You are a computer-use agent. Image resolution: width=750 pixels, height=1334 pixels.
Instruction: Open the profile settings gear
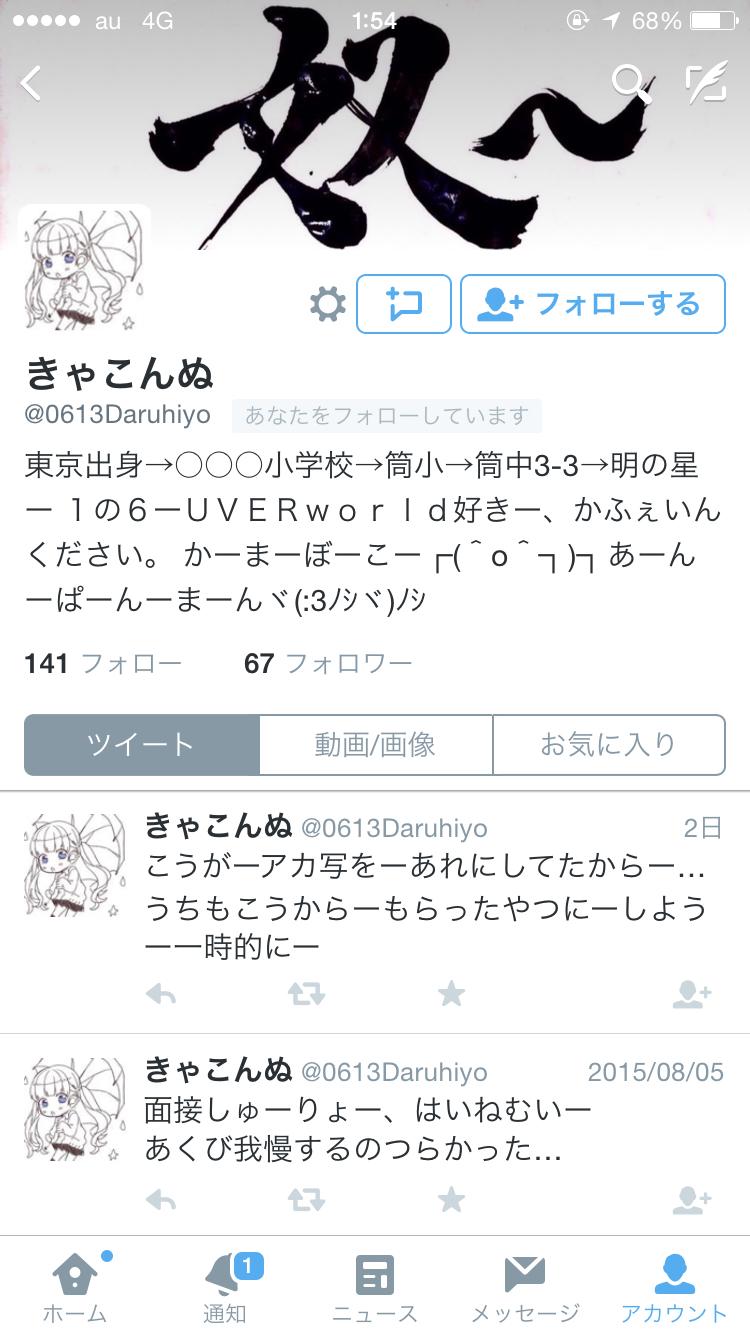point(327,304)
